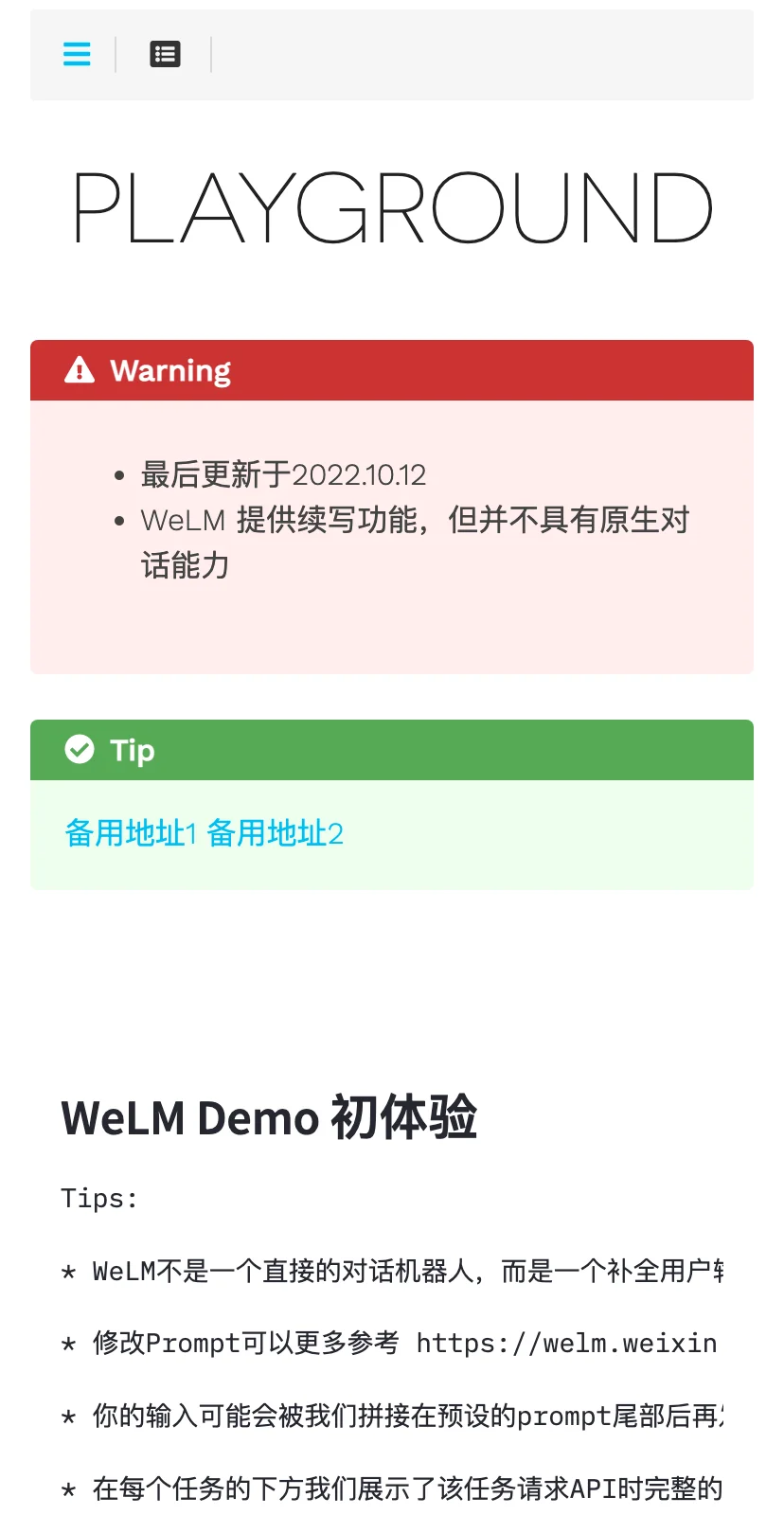The width and height of the screenshot is (784, 1515).
Task: Open the table of contents icon
Action: [165, 54]
